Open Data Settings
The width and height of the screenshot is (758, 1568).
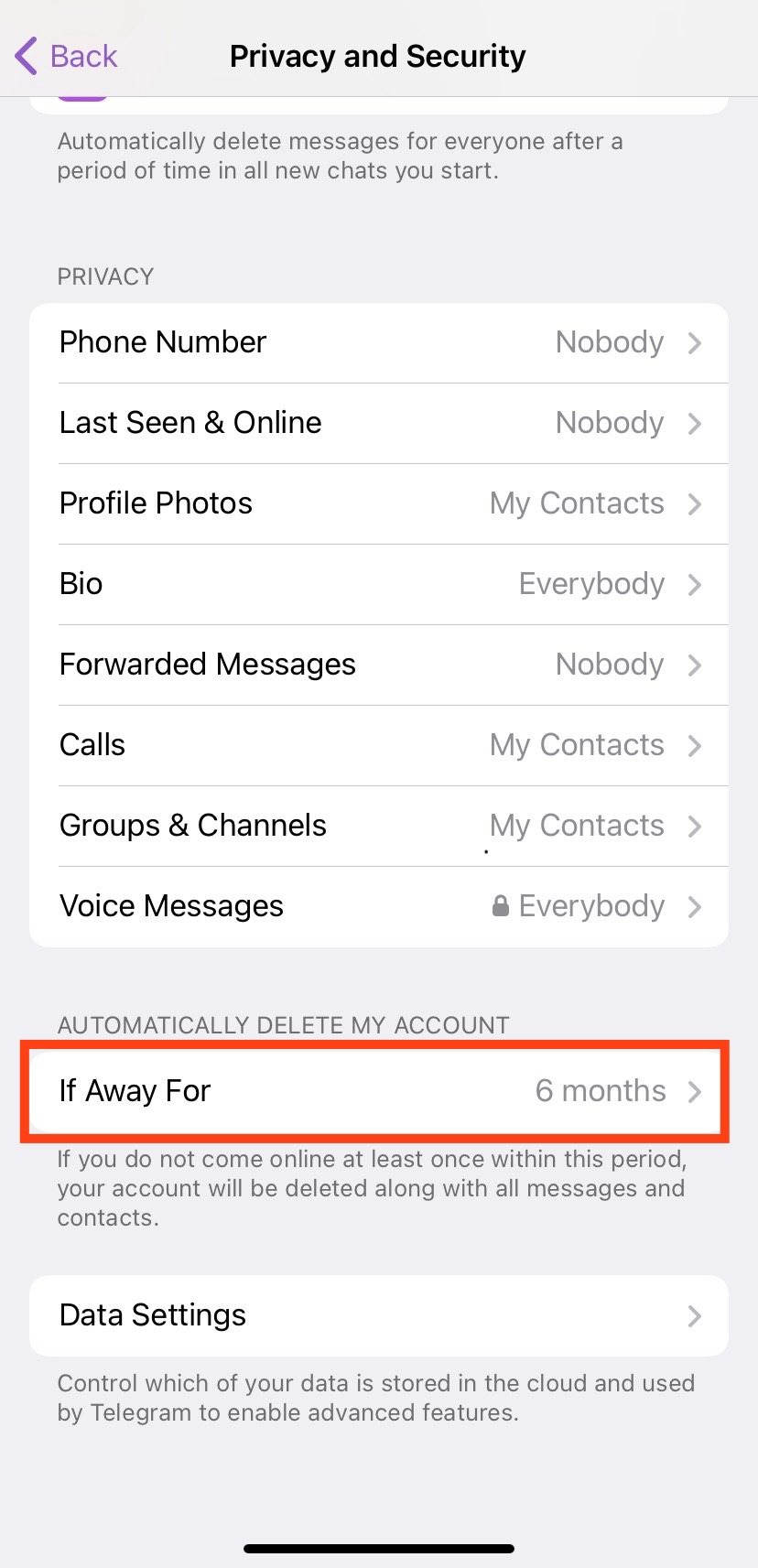pyautogui.click(x=379, y=1315)
